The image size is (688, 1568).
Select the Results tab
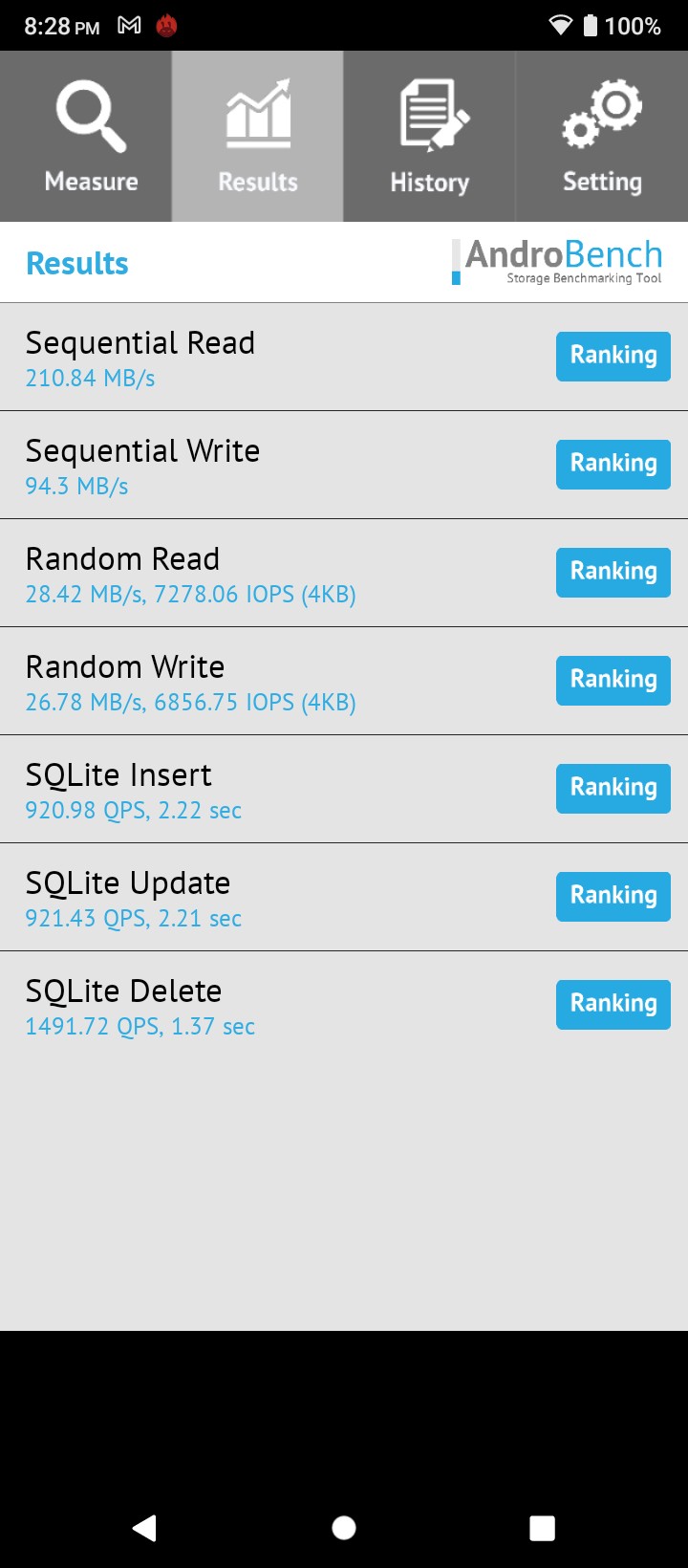(258, 137)
